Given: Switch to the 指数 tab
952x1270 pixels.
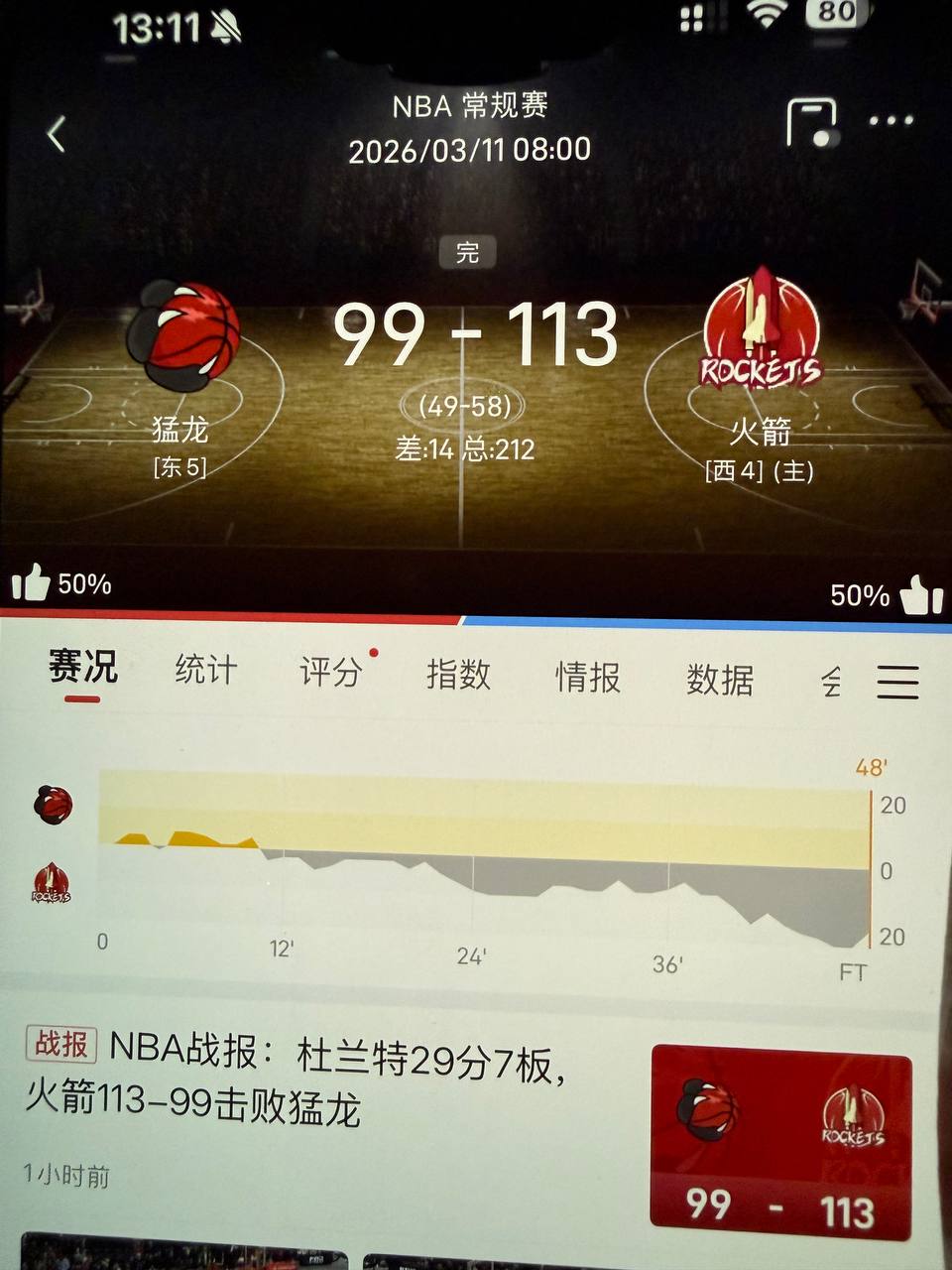Looking at the screenshot, I should pyautogui.click(x=458, y=675).
